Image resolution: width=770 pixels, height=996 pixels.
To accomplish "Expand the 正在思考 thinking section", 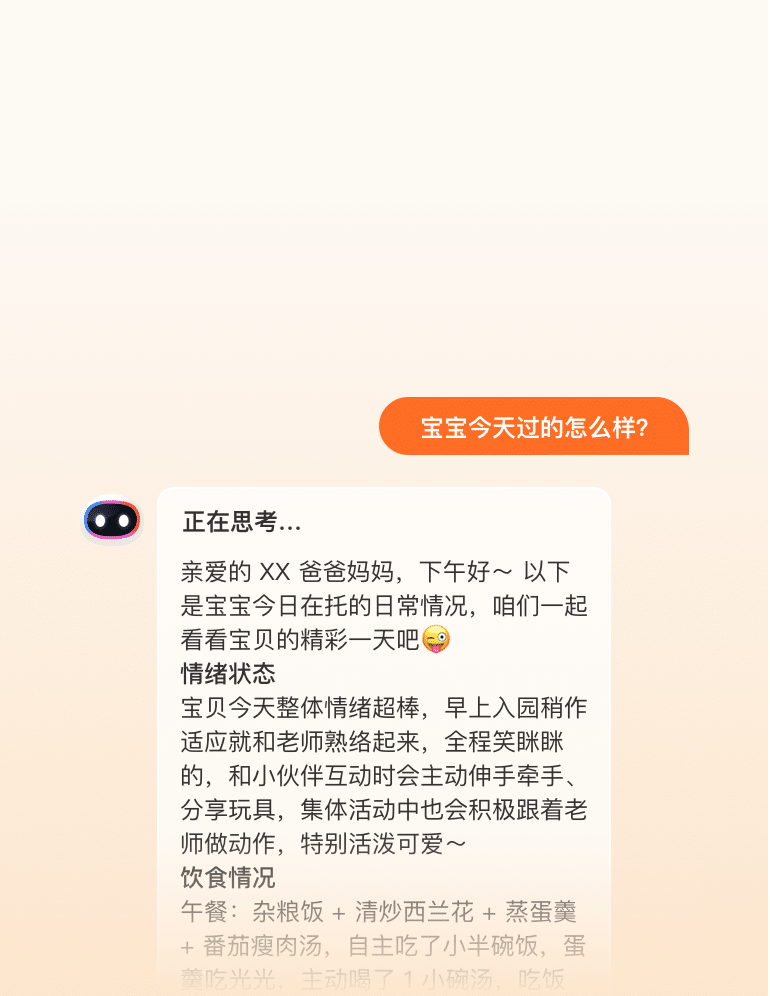I will [x=242, y=522].
